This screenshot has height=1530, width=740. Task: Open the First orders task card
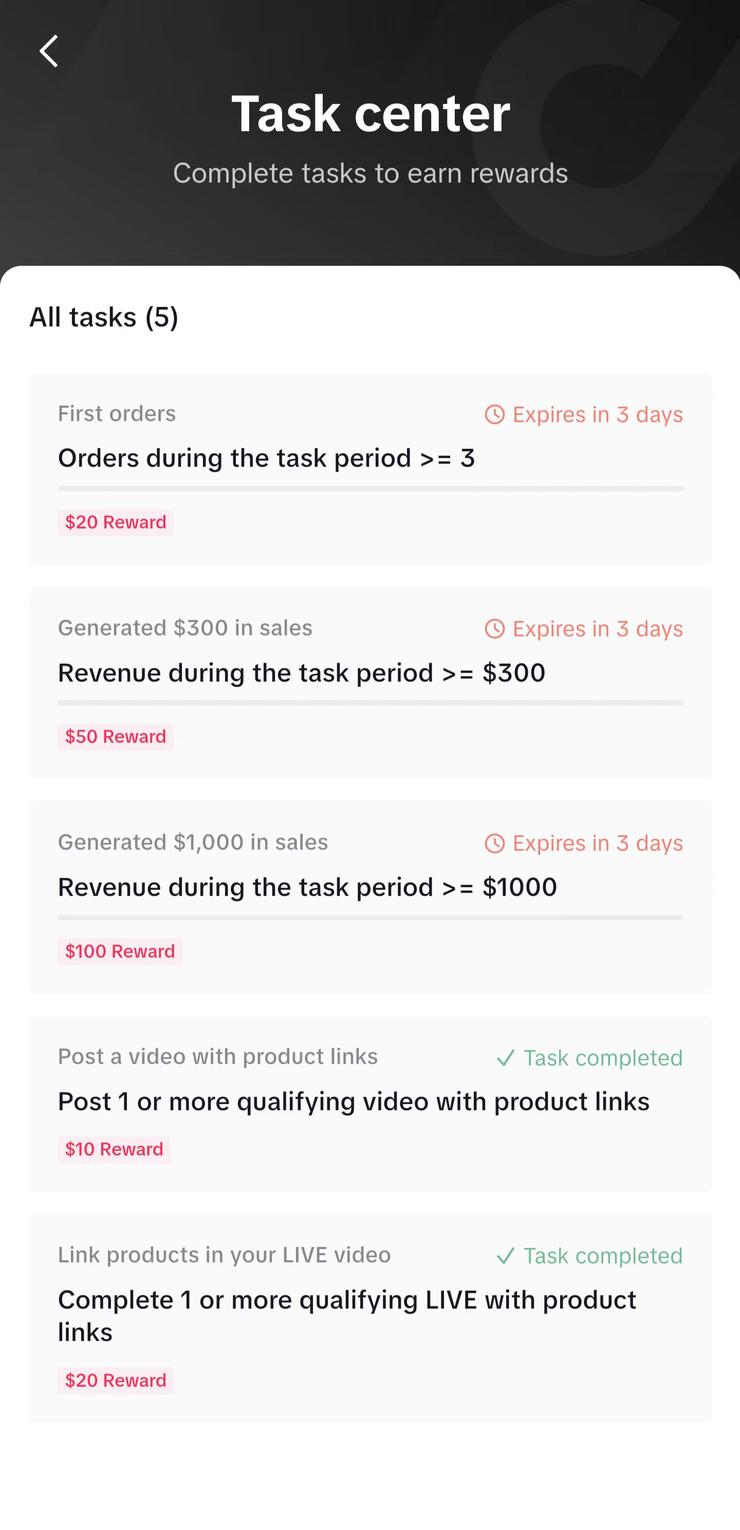[370, 468]
